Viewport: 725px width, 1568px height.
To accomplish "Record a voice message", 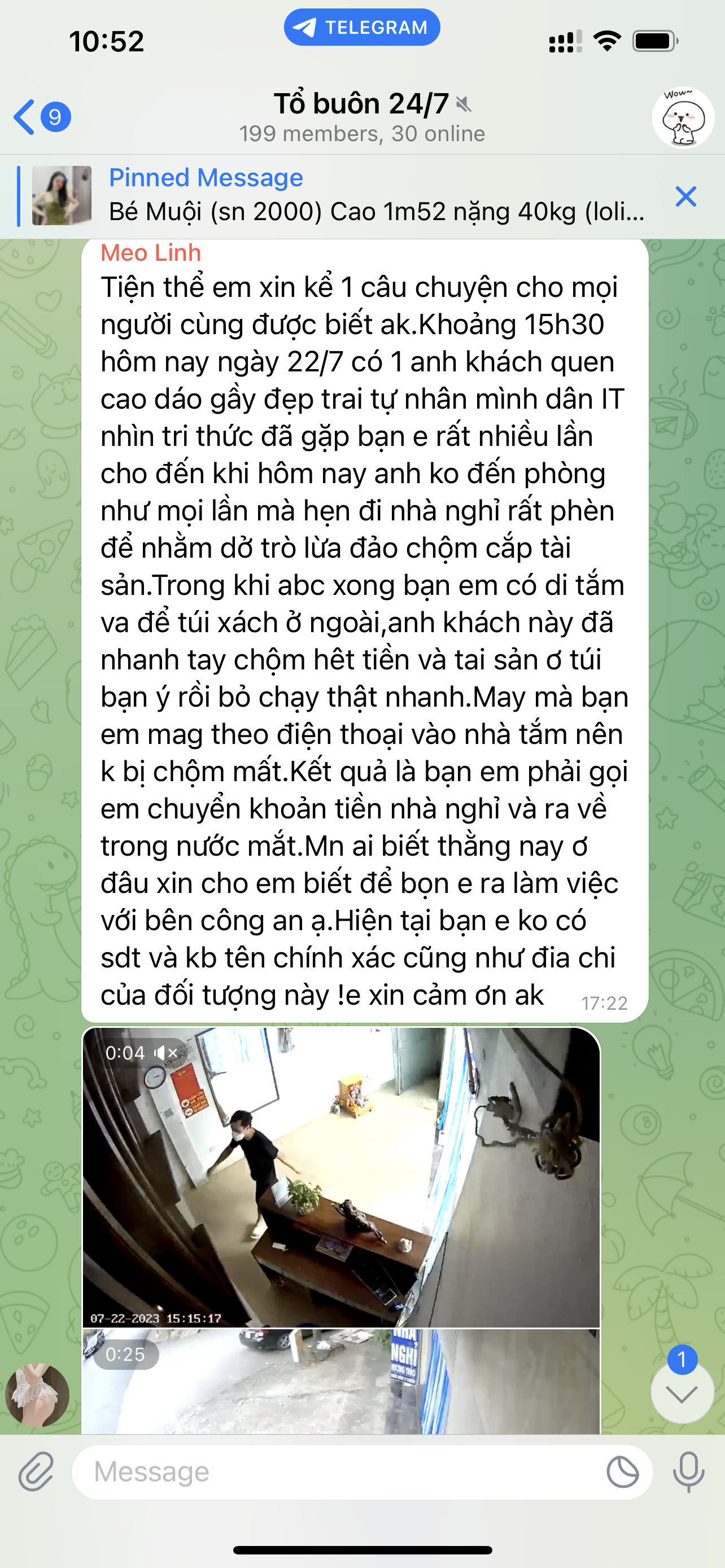I will (x=688, y=1472).
